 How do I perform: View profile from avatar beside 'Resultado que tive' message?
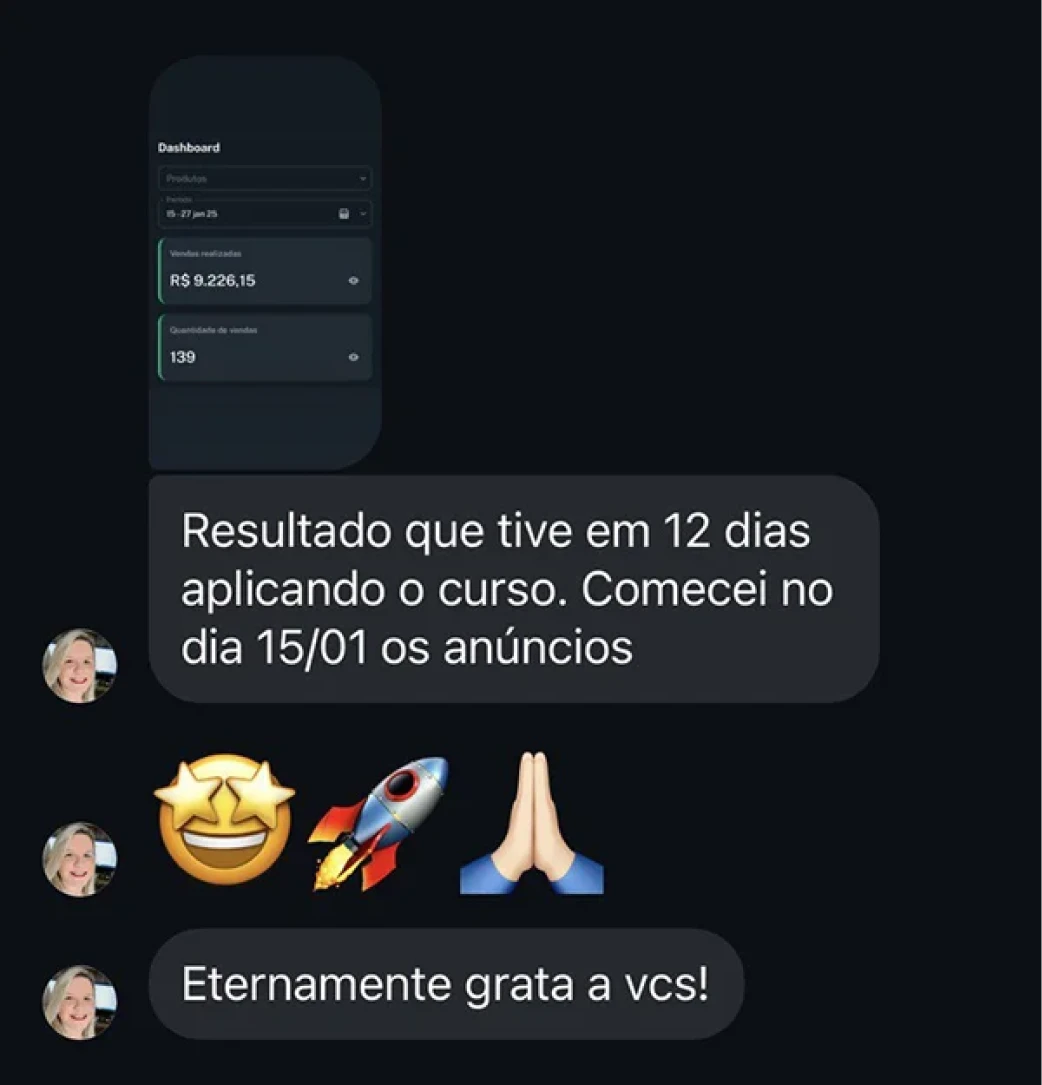80,665
